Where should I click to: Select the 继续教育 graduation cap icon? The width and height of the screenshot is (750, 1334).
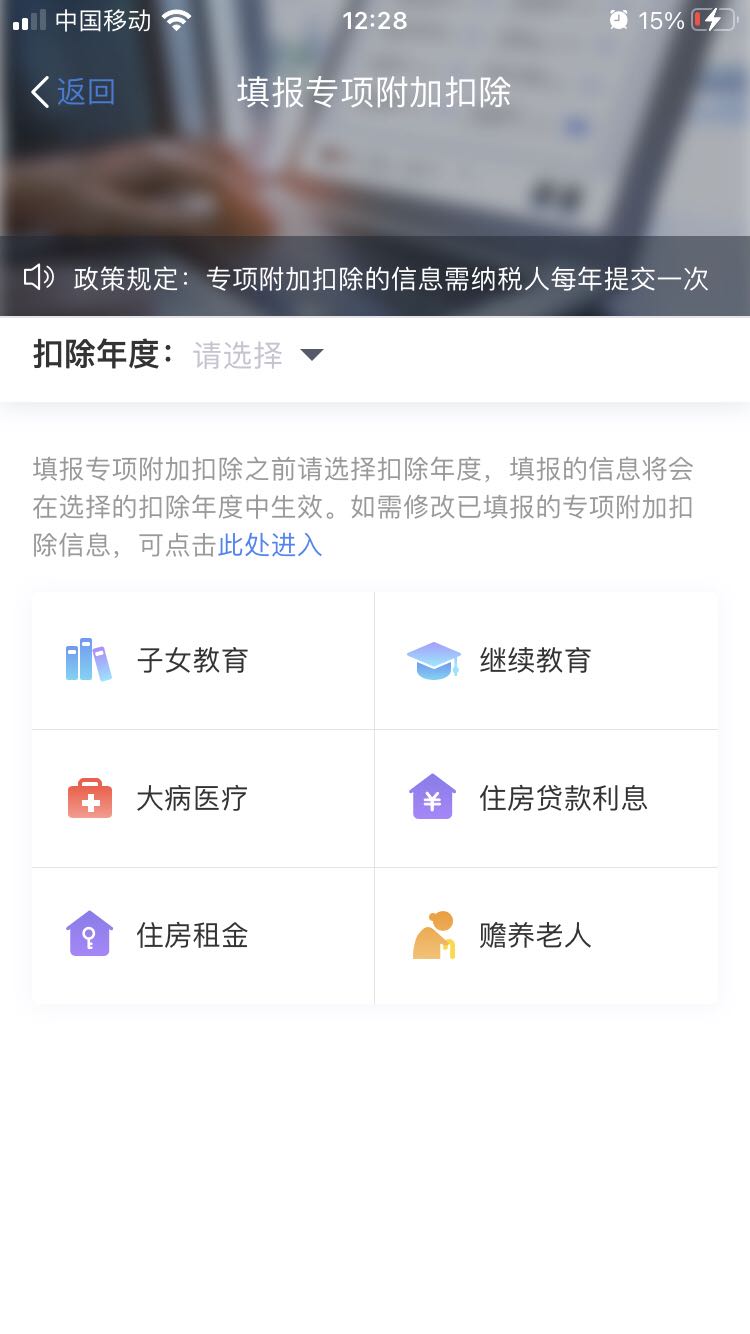click(x=434, y=660)
